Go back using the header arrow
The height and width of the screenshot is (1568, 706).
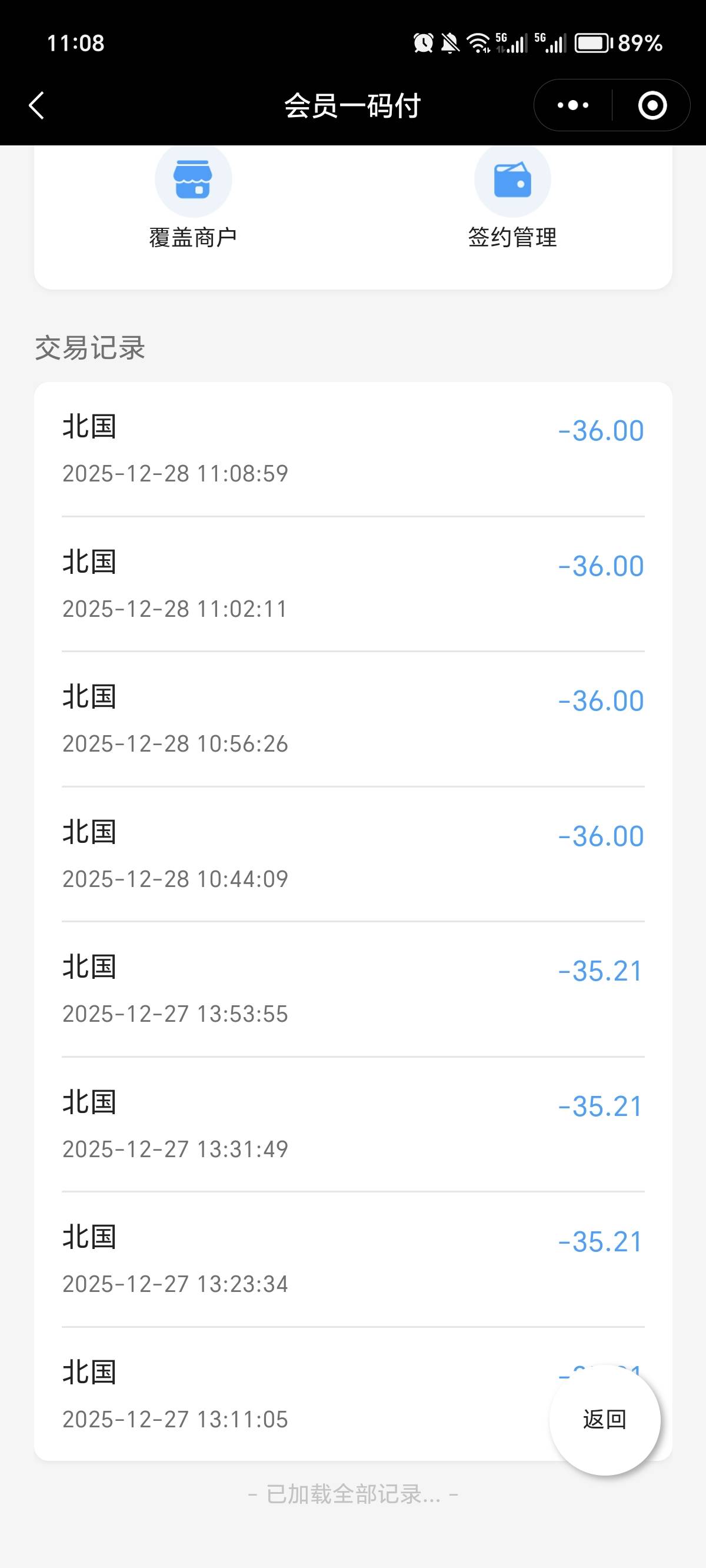pos(36,105)
